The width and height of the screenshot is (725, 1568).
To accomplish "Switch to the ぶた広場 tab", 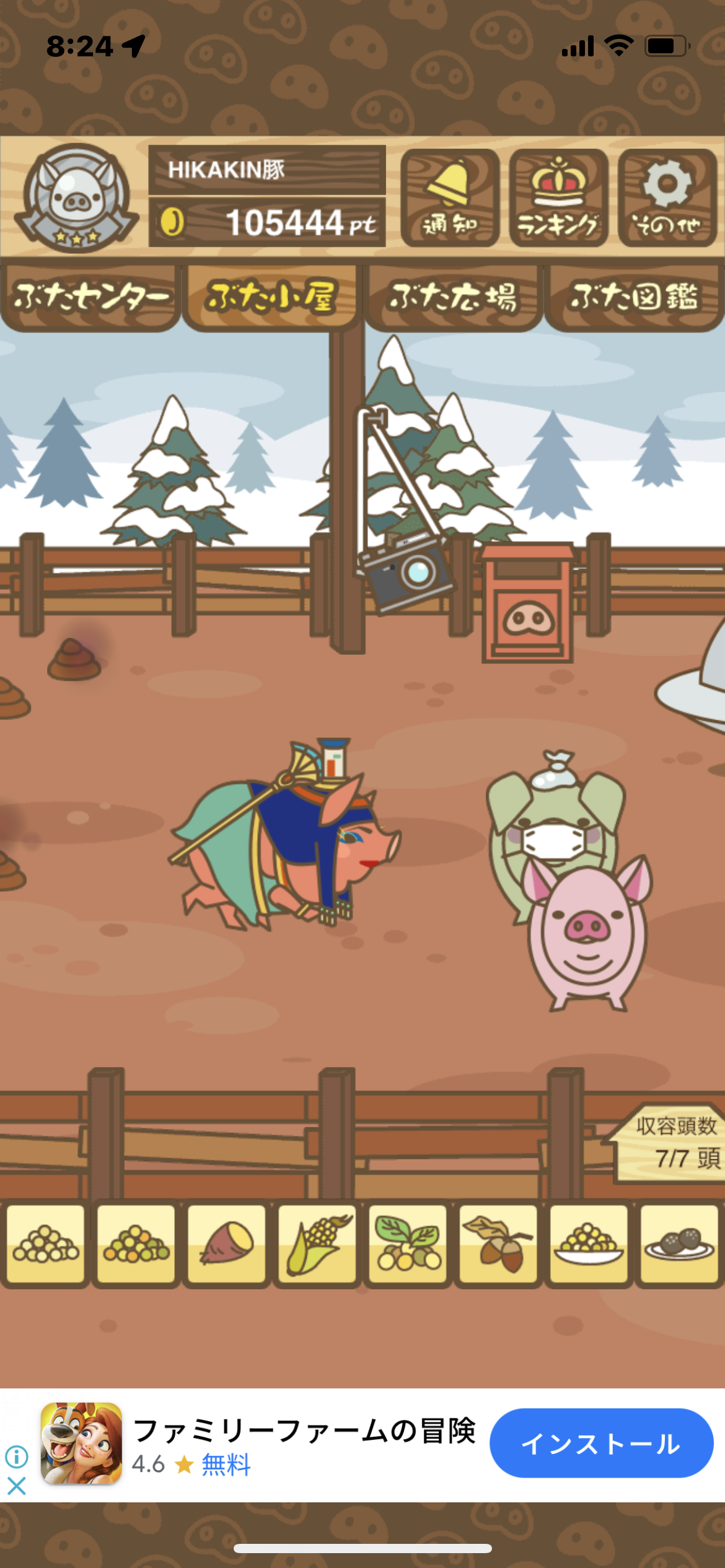I will [453, 297].
